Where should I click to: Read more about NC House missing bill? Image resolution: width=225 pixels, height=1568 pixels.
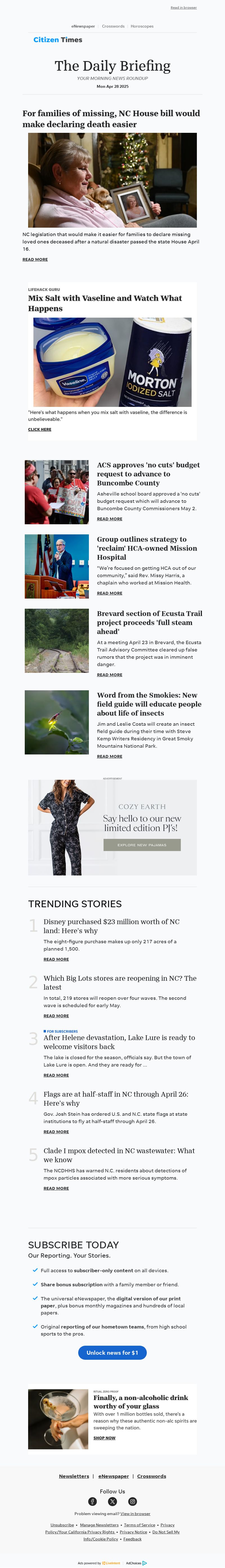[35, 259]
